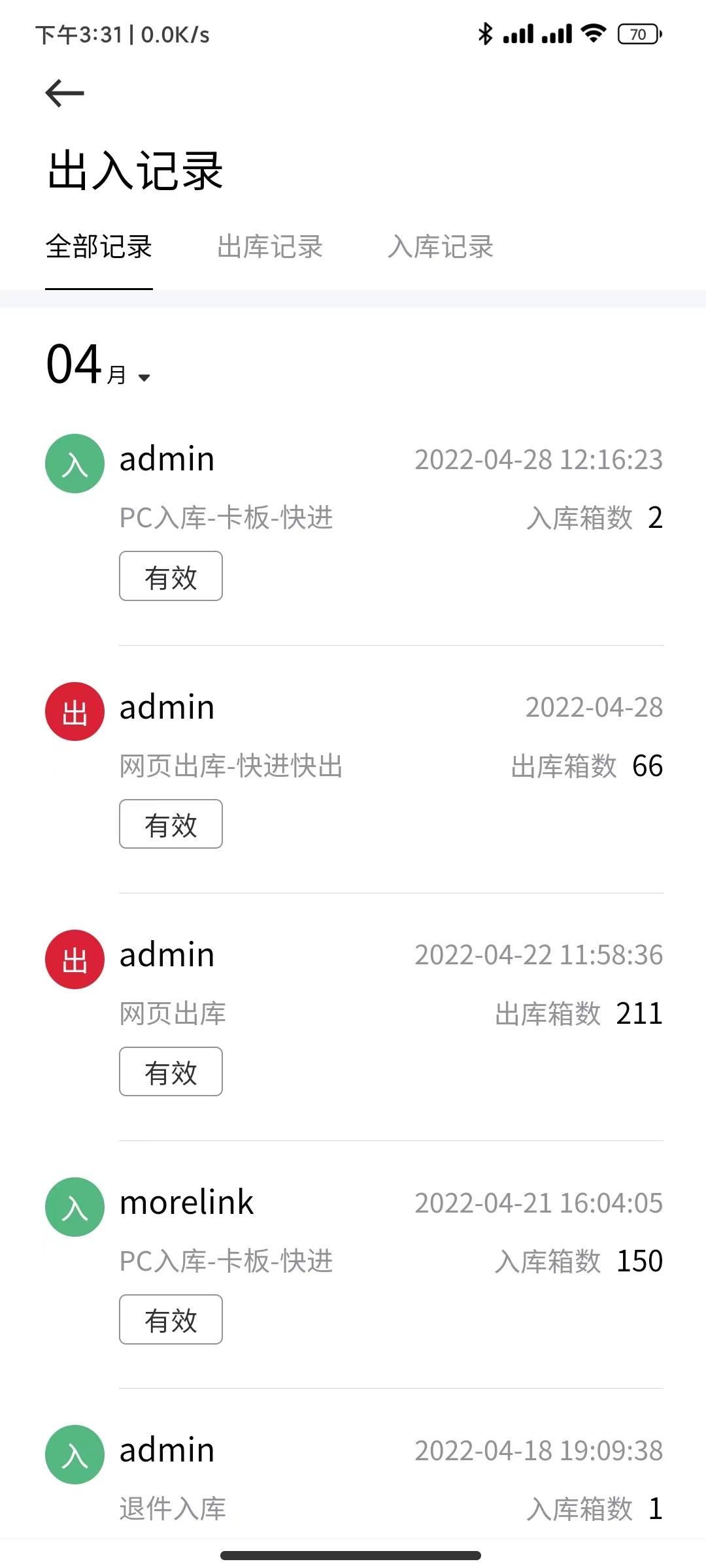
Task: Switch to the 入库记录 tab
Action: [441, 248]
